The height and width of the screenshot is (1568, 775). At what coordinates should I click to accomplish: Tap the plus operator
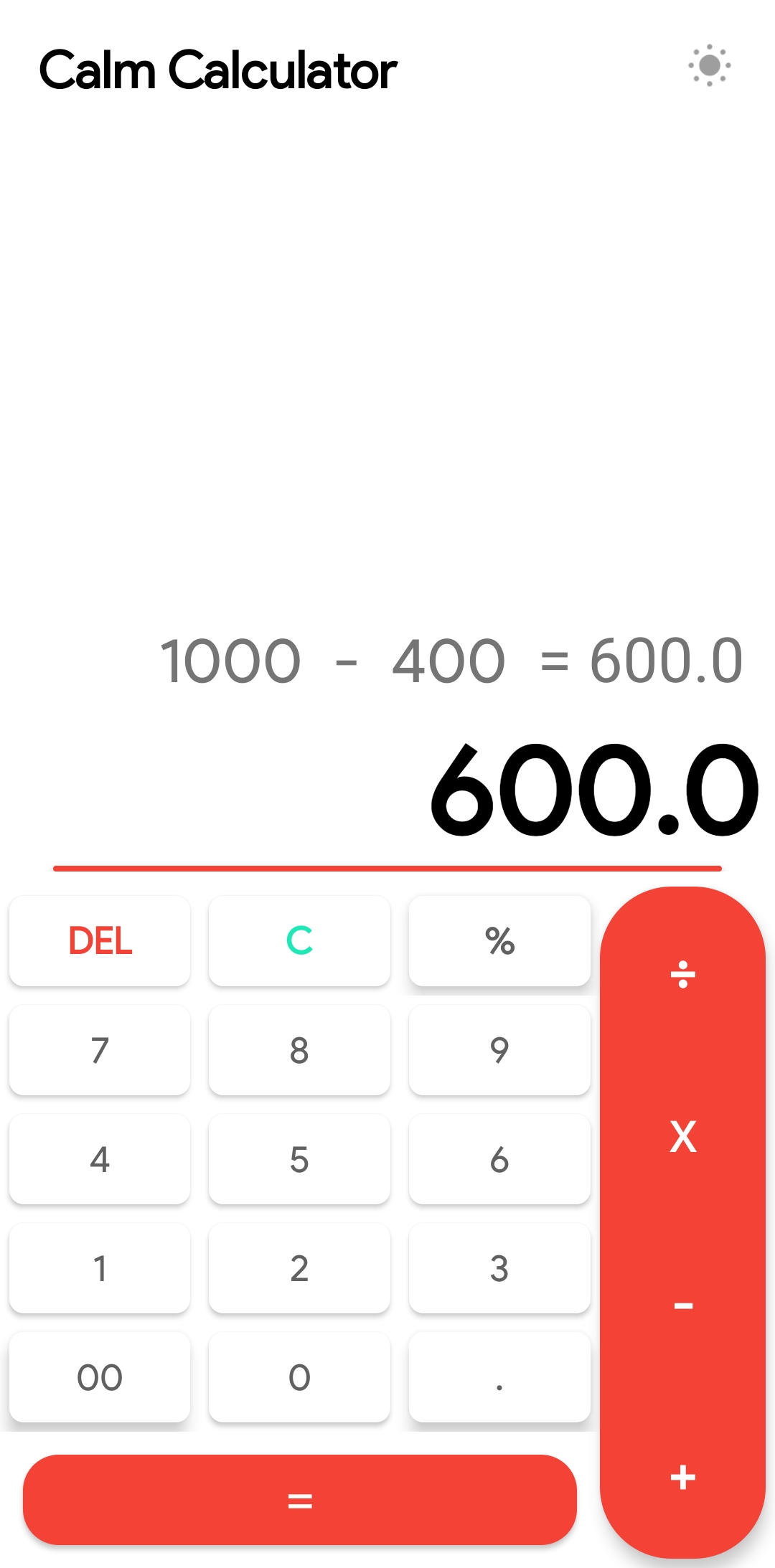(x=682, y=1477)
